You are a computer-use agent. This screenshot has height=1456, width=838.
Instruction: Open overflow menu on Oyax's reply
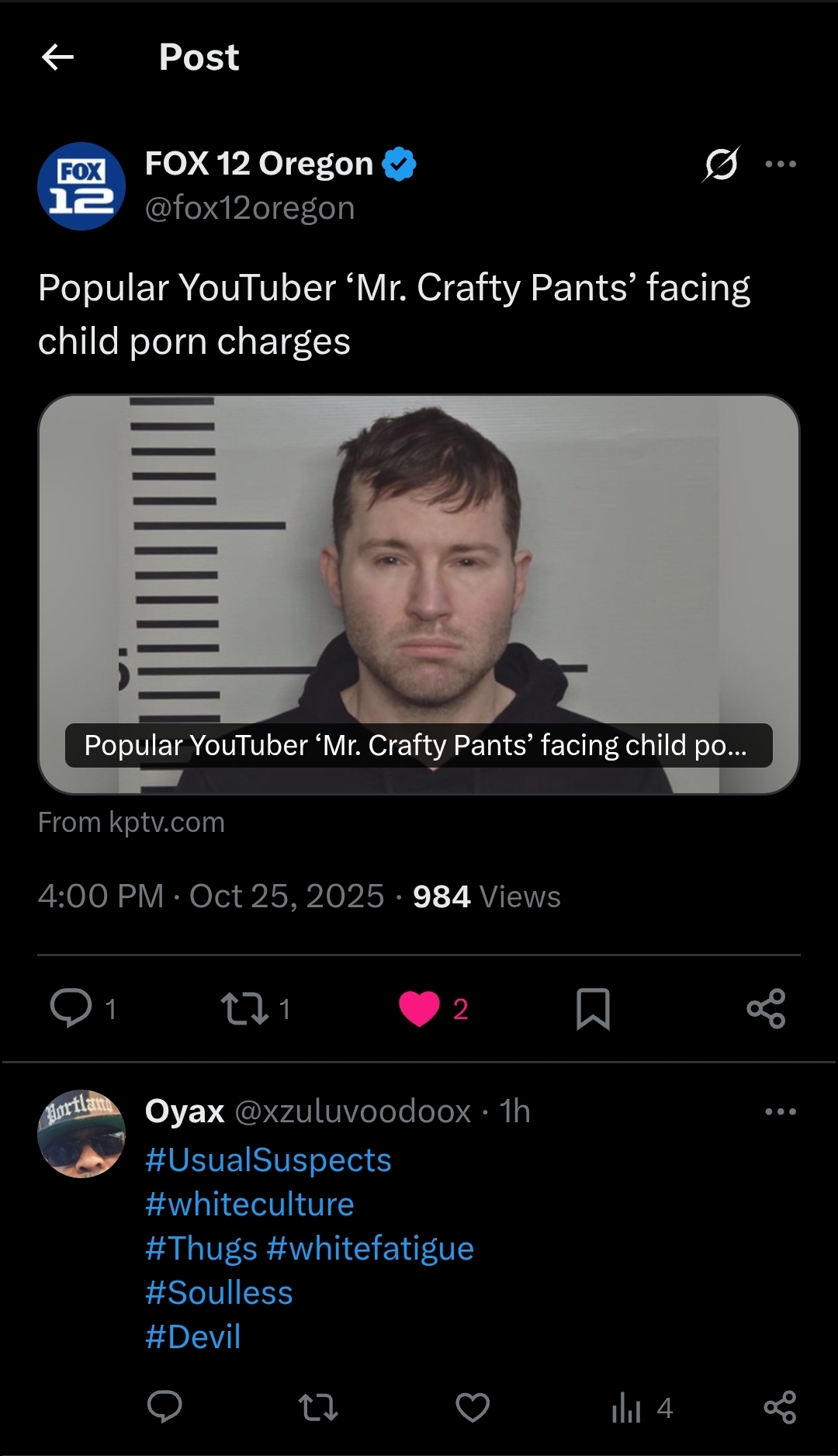pos(781,1111)
